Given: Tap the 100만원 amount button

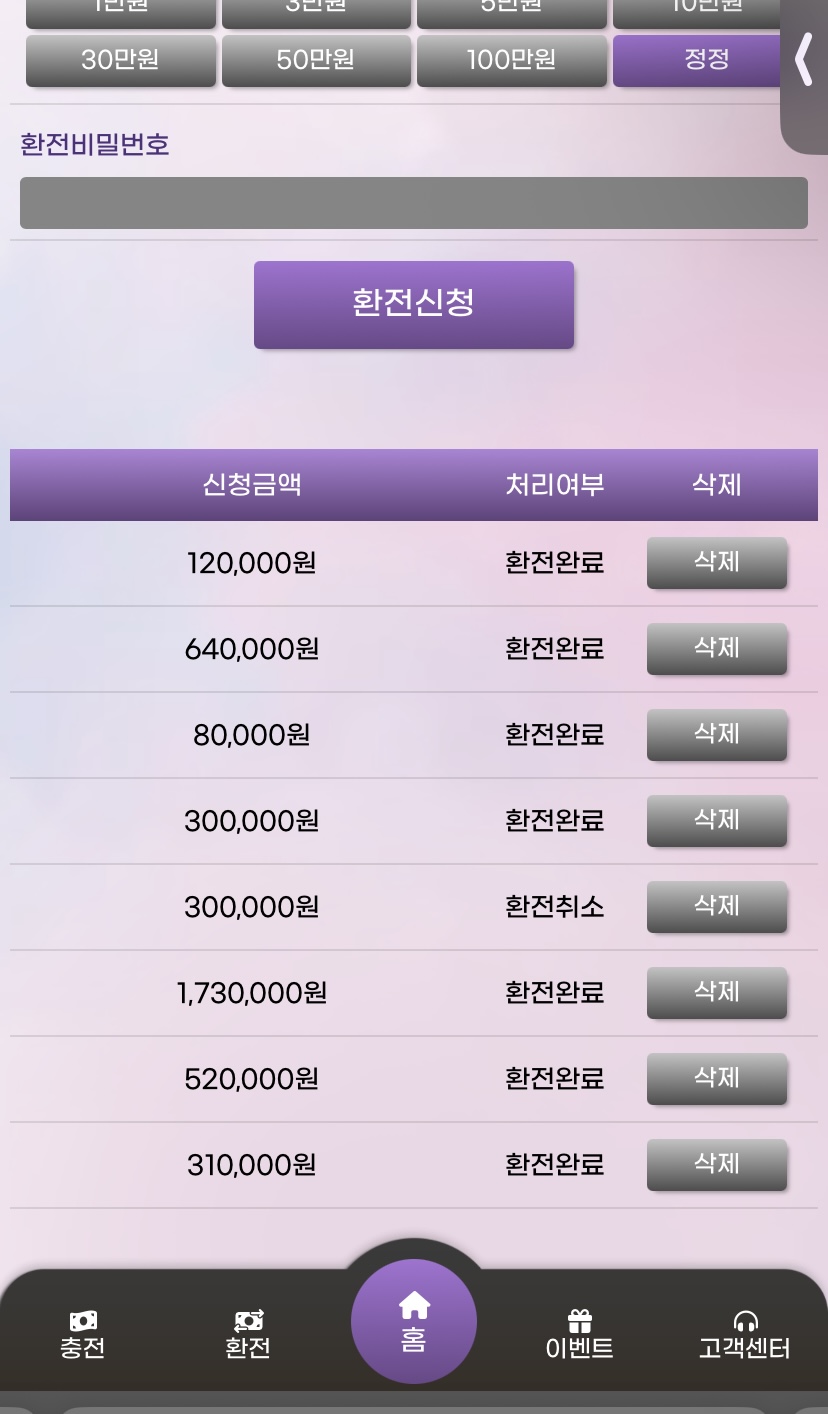Looking at the screenshot, I should point(511,60).
